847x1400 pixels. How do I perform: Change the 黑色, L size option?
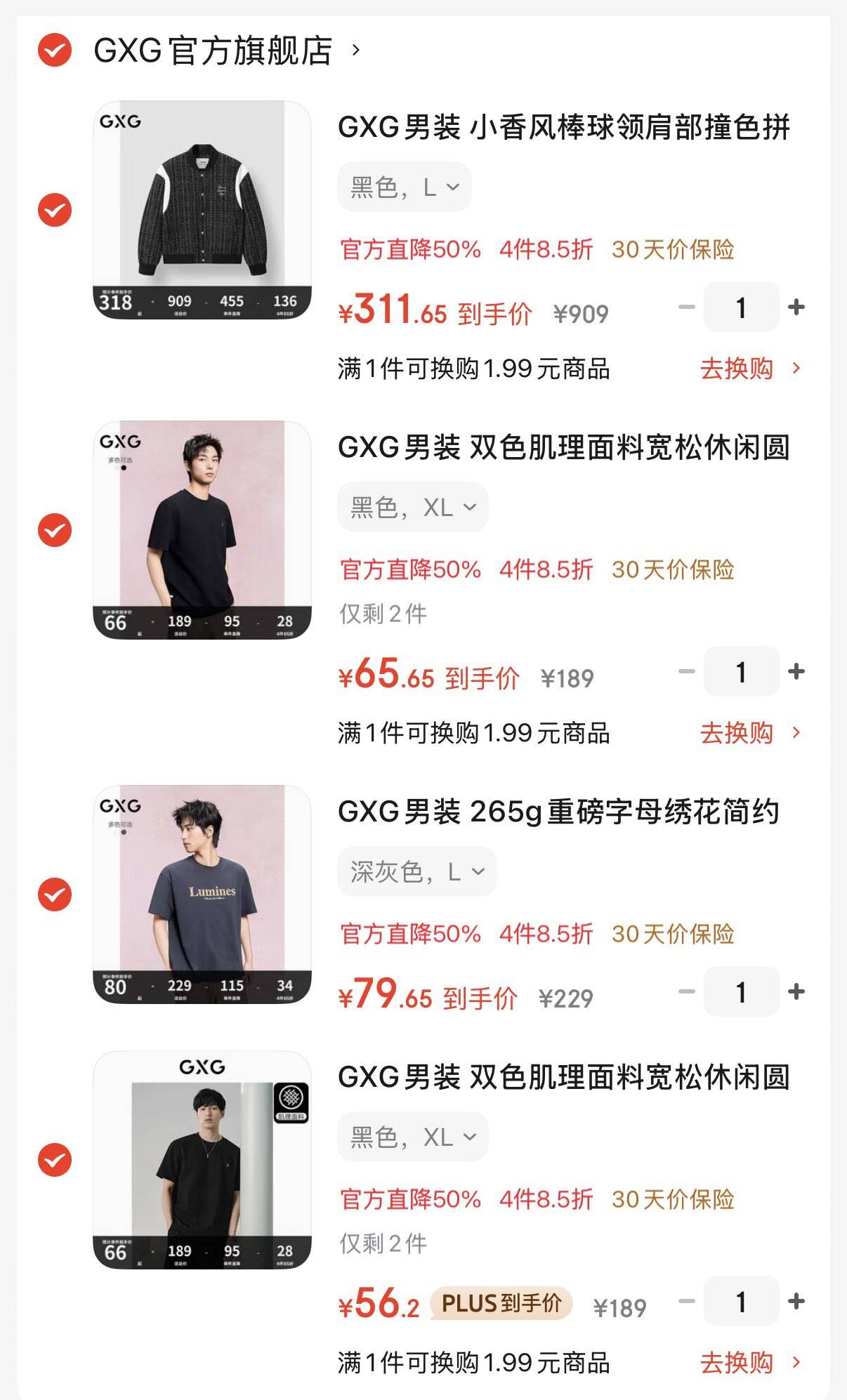click(405, 187)
